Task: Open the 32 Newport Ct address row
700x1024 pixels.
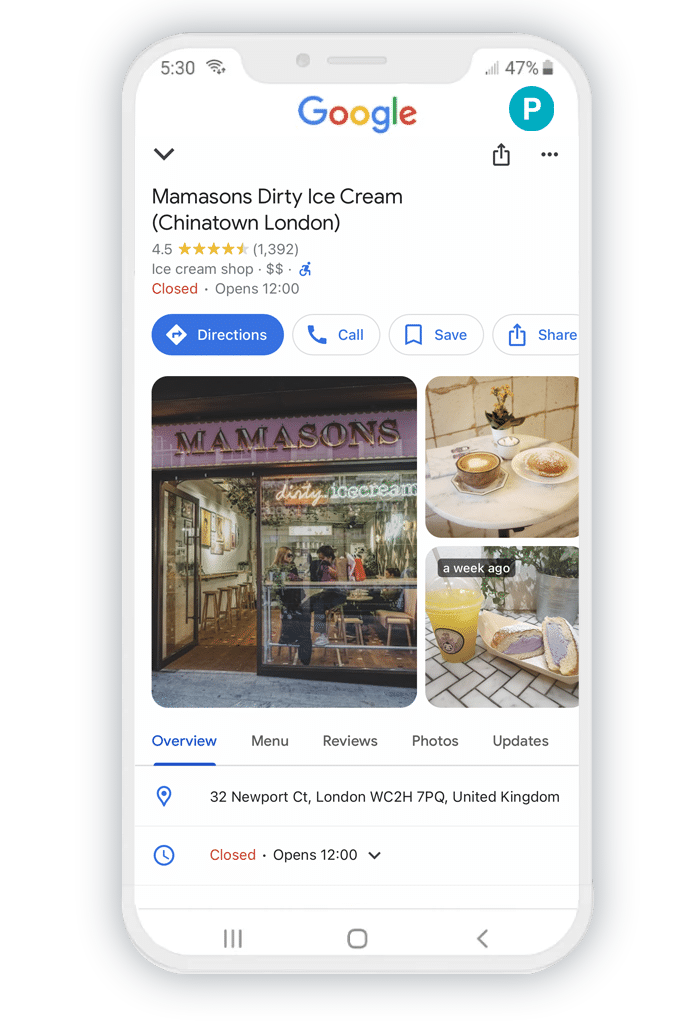Action: pos(384,797)
